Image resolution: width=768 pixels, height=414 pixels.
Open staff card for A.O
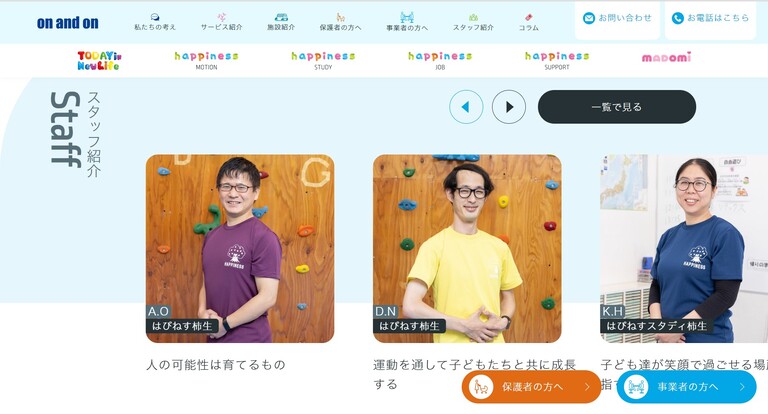pos(240,248)
